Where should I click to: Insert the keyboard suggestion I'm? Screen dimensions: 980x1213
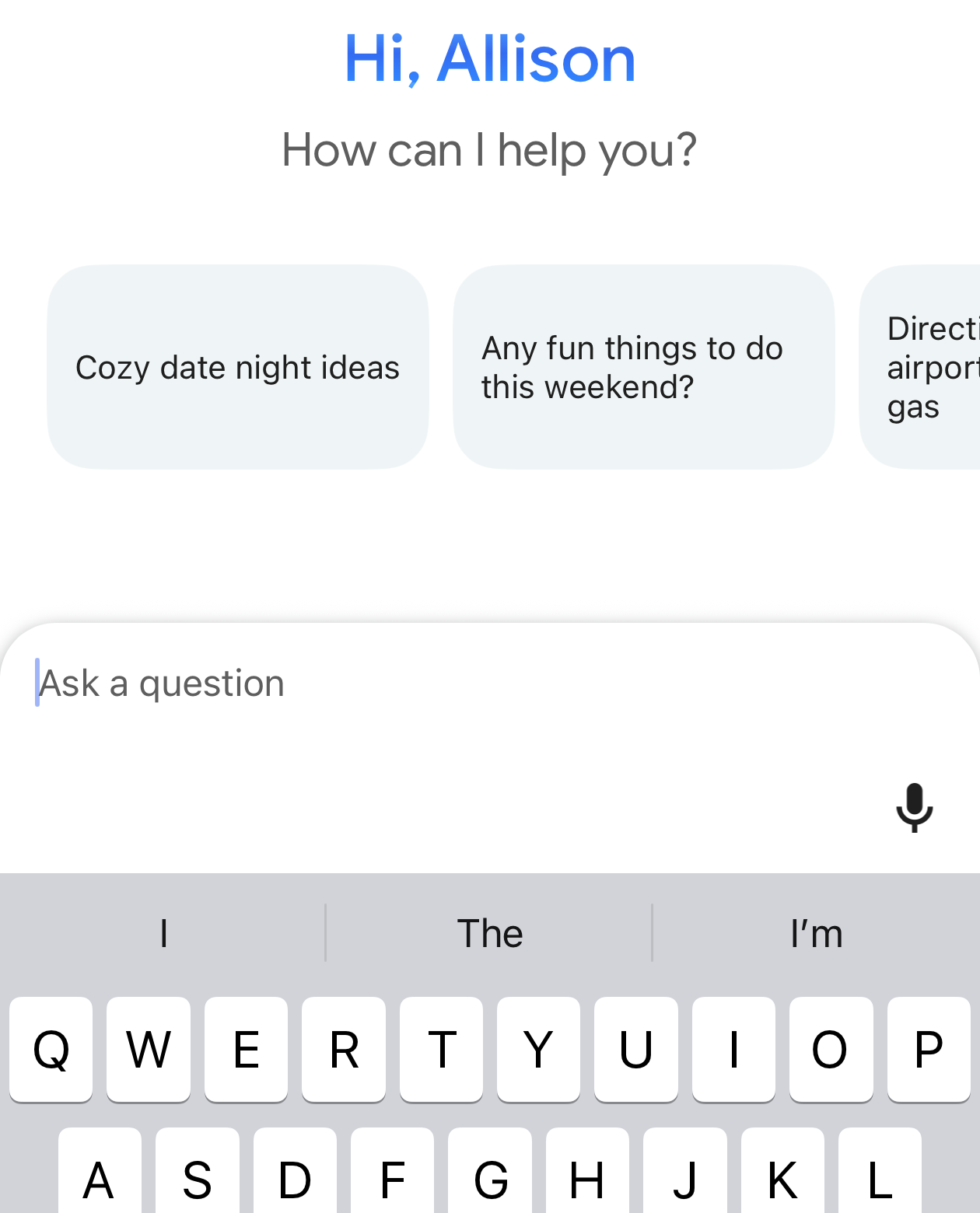point(816,933)
